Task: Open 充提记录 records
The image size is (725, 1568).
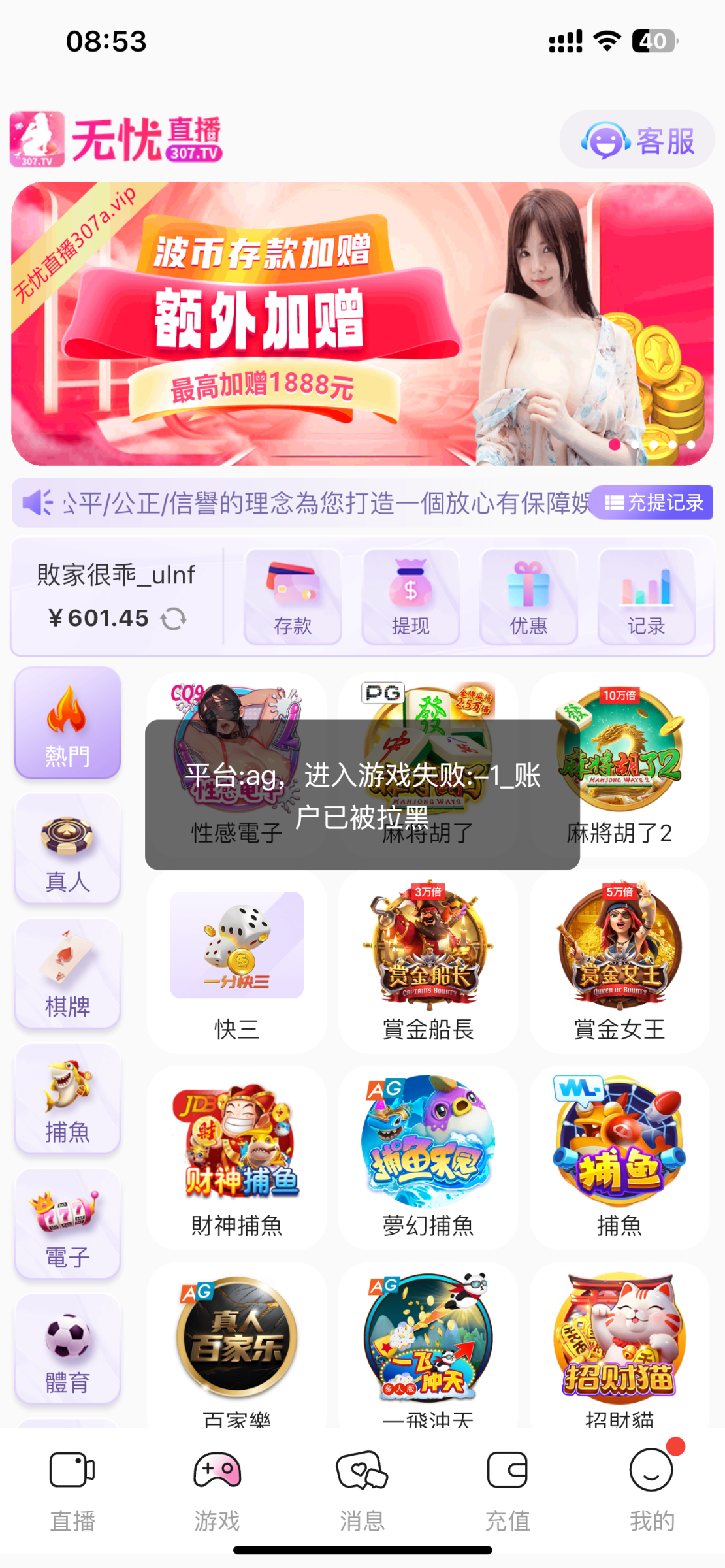Action: click(653, 502)
